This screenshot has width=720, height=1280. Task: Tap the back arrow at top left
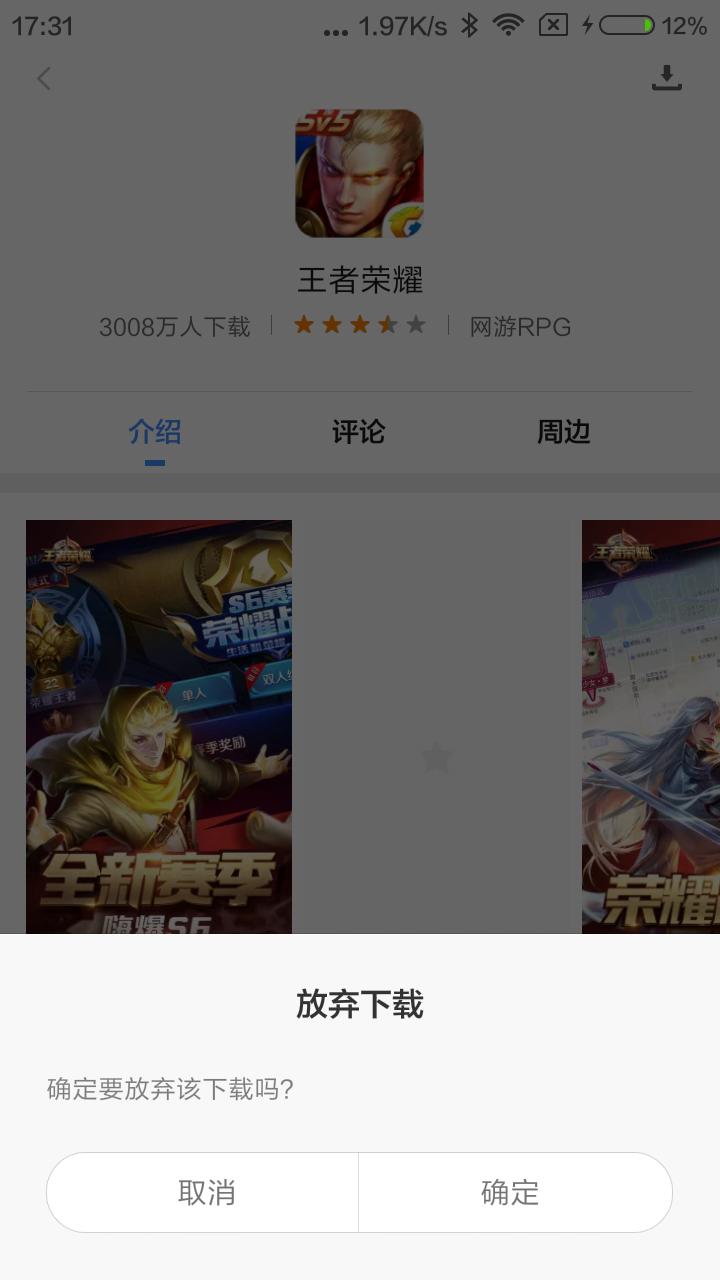click(43, 78)
